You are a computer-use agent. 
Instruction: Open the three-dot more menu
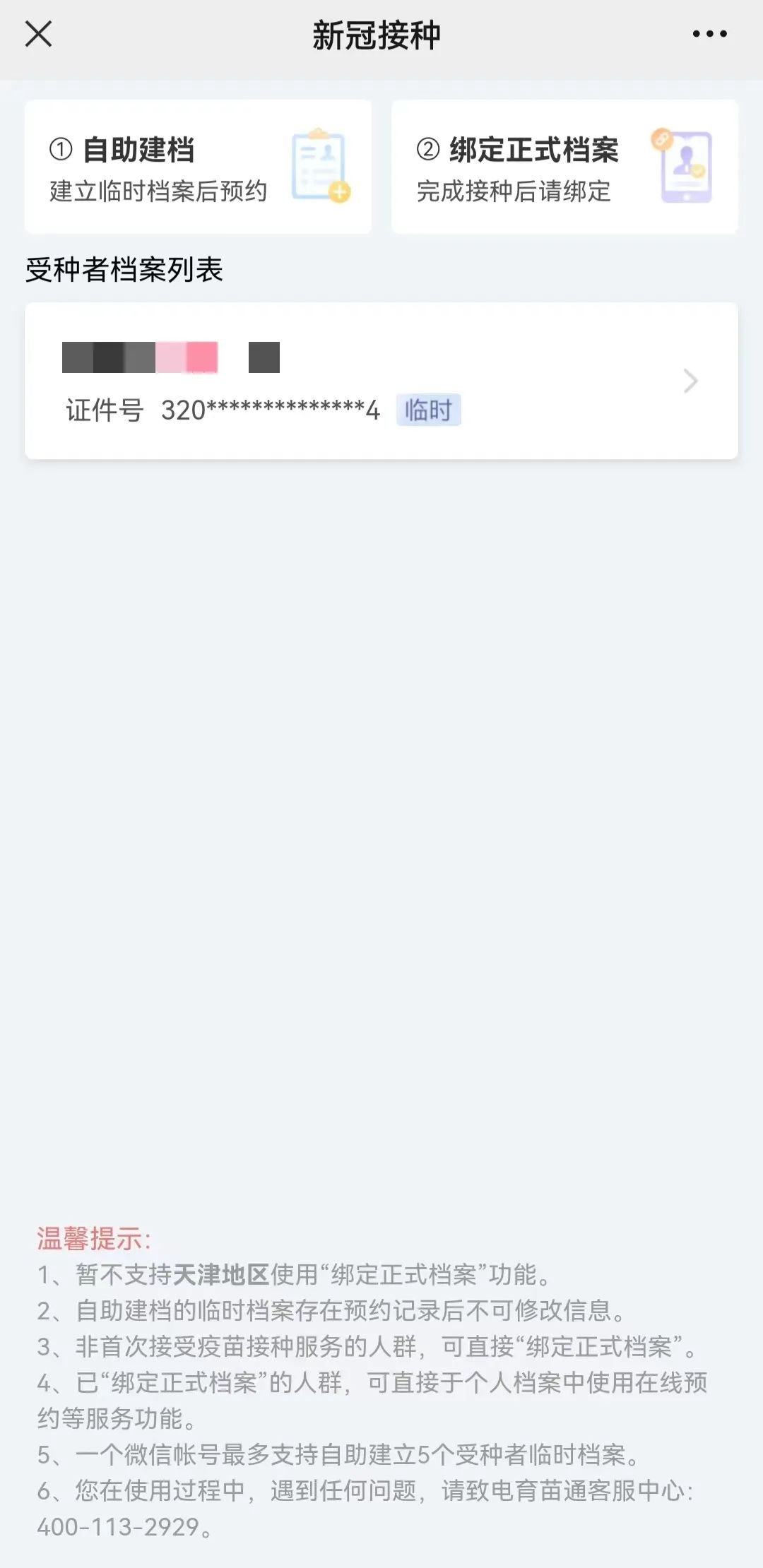point(709,34)
